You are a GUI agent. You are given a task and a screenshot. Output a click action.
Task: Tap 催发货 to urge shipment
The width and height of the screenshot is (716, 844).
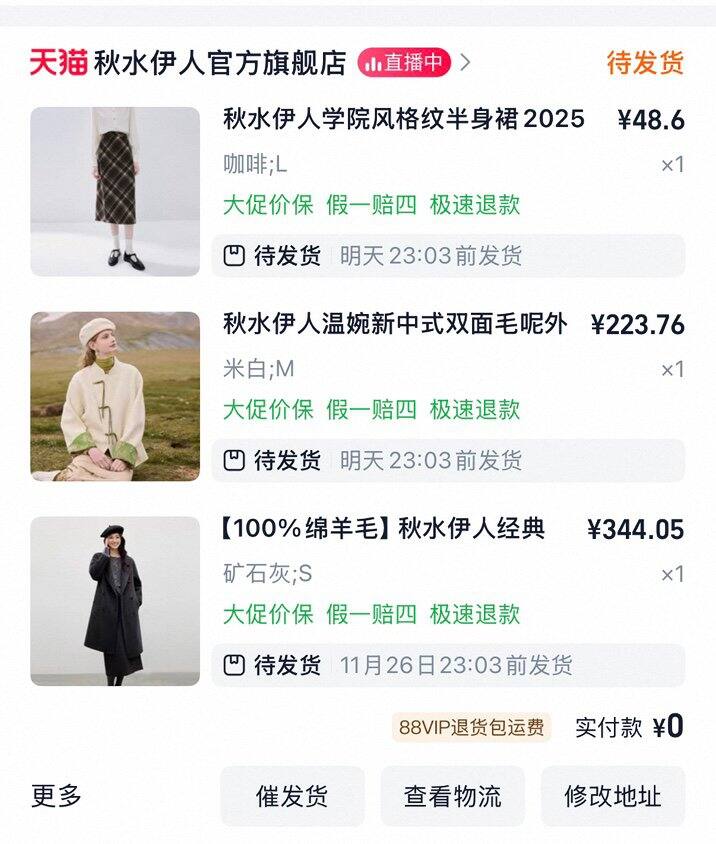pyautogui.click(x=292, y=796)
